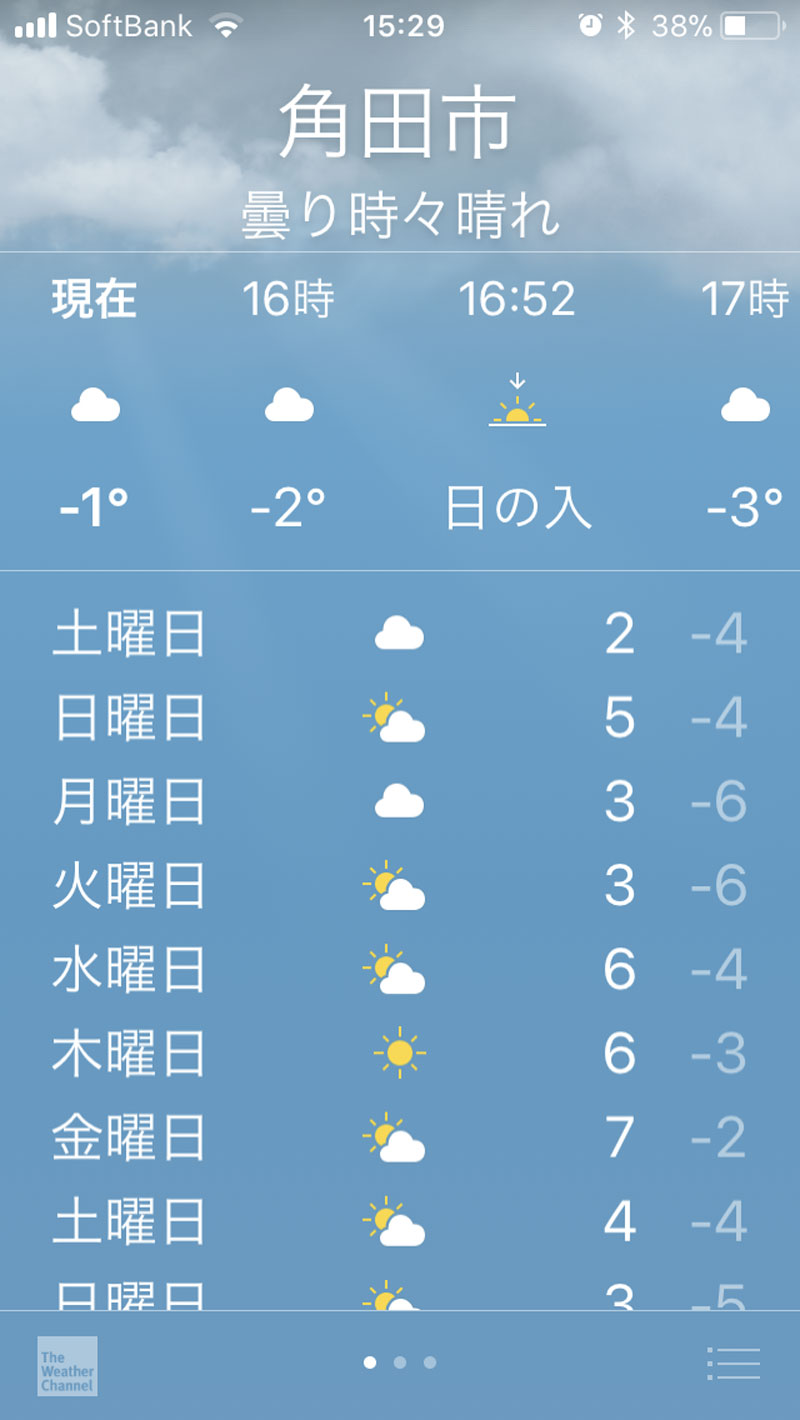Open The Weather Channel link
Screen dimensions: 800x1420
[67, 1366]
